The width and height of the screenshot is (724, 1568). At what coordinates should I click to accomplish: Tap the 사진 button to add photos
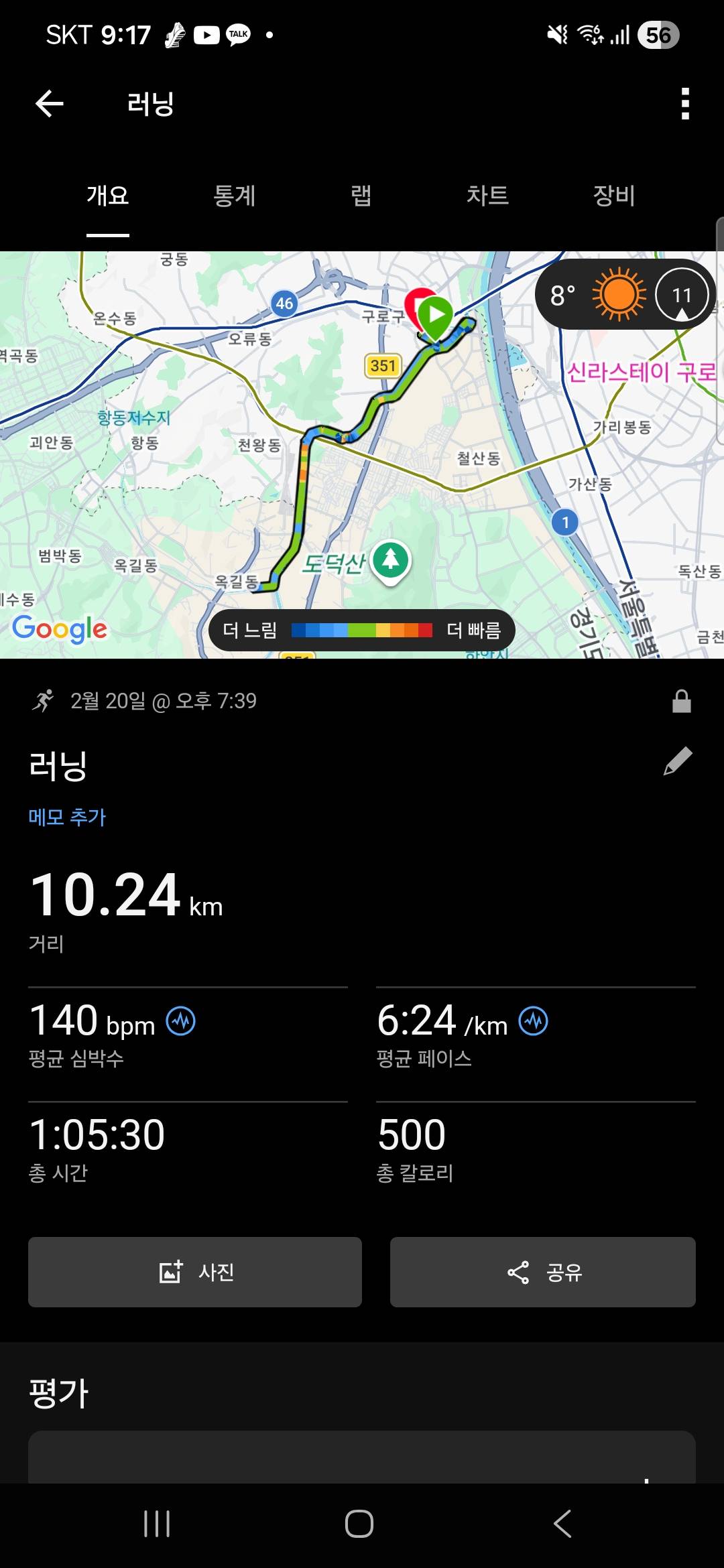coord(194,1272)
